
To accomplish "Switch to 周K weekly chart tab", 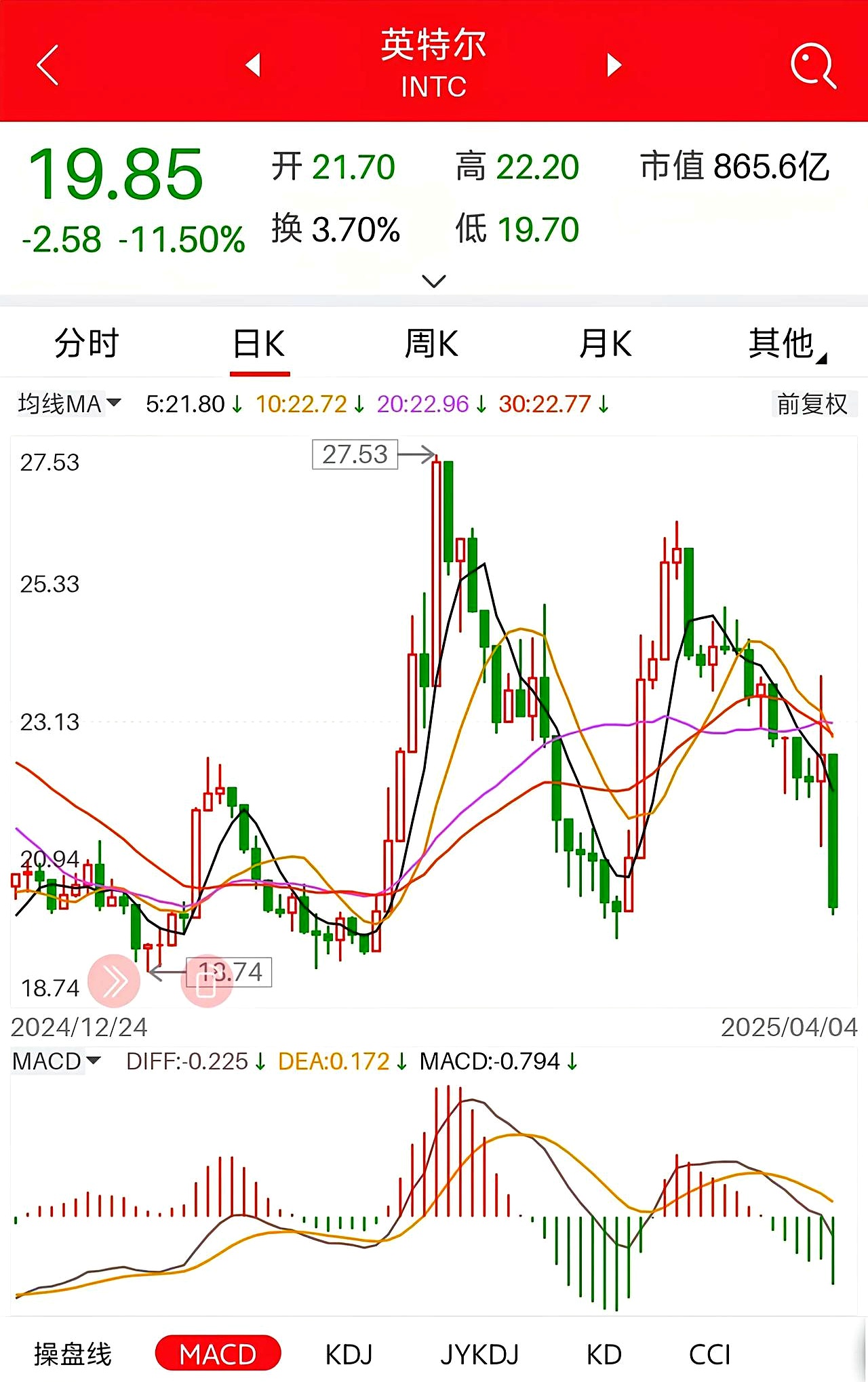I will point(433,344).
